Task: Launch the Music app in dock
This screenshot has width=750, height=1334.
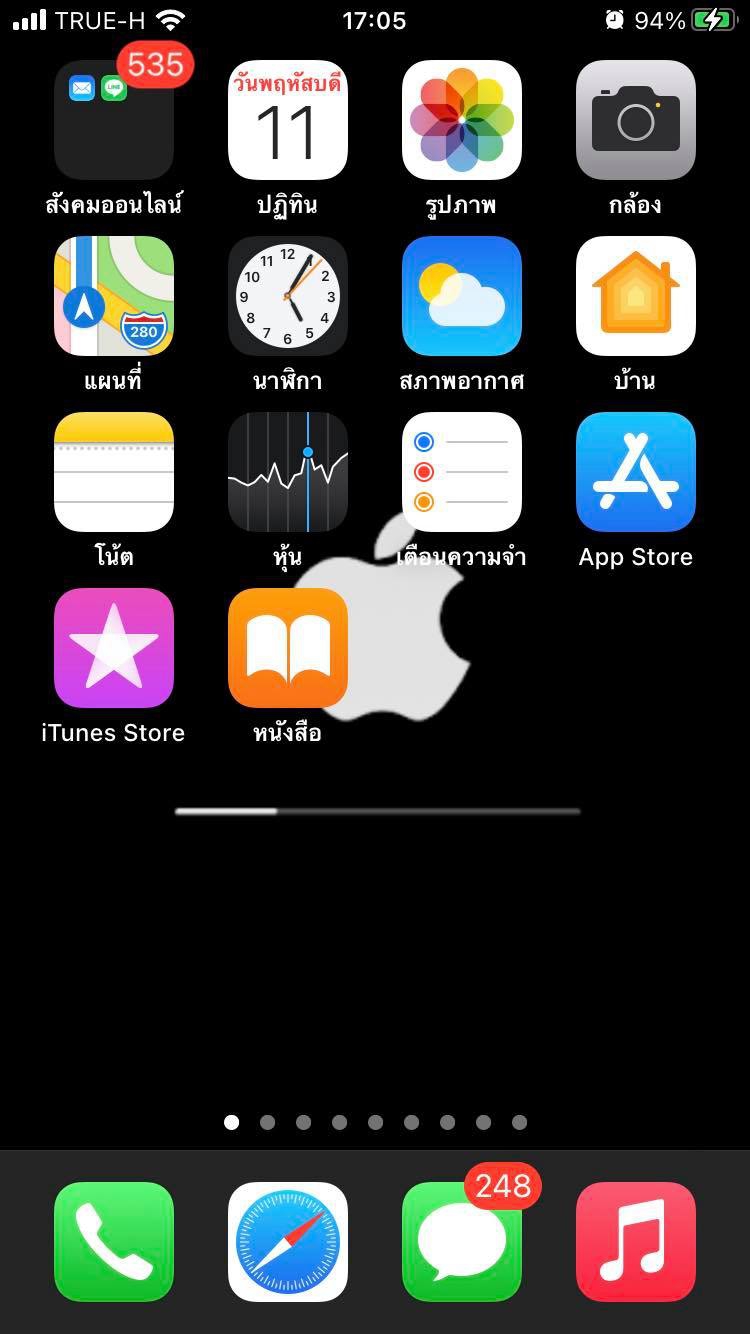Action: click(635, 1242)
